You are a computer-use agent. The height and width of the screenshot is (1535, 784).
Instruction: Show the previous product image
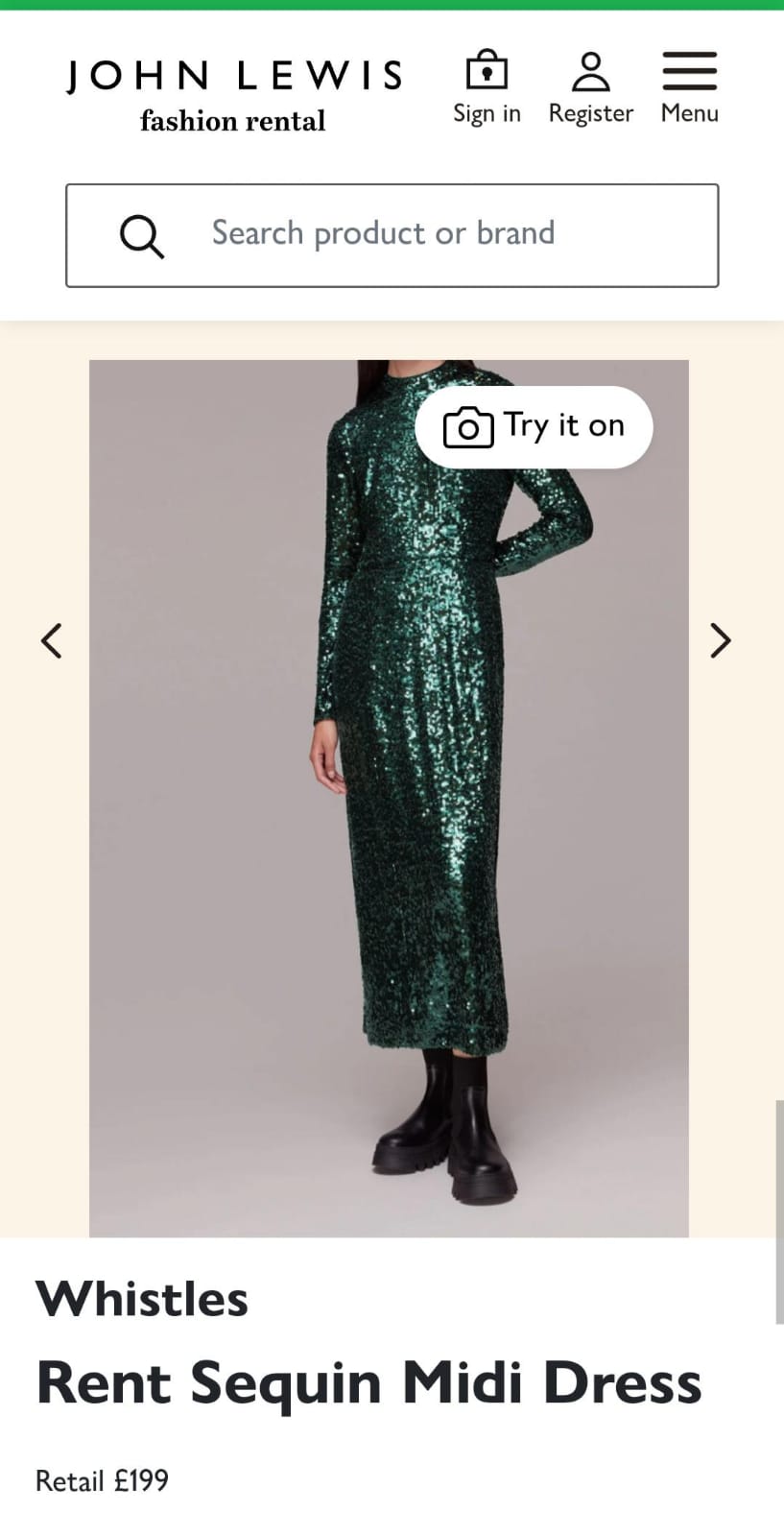click(x=52, y=640)
